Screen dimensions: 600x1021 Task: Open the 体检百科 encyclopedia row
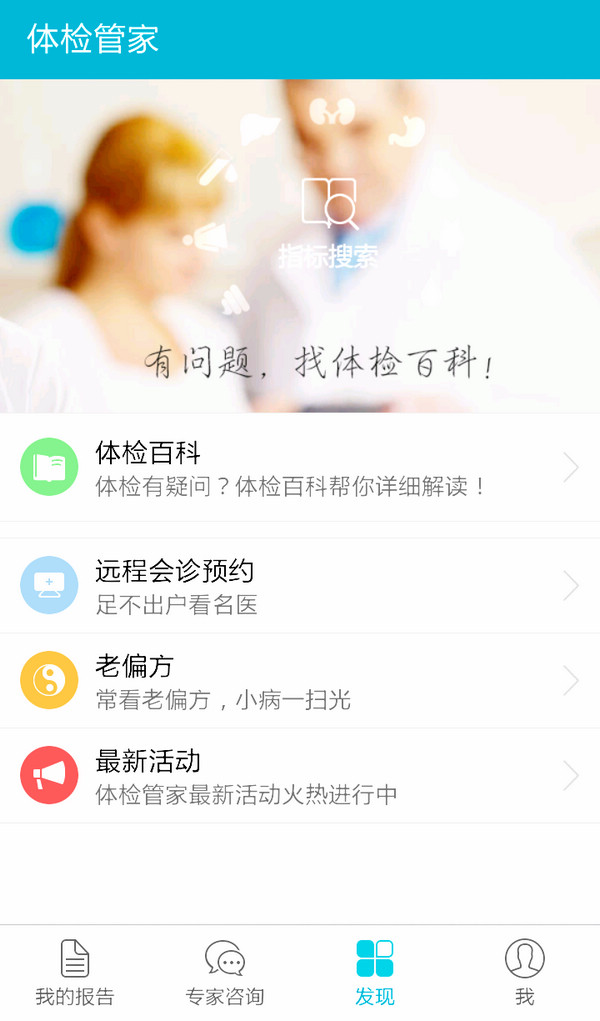coord(300,468)
